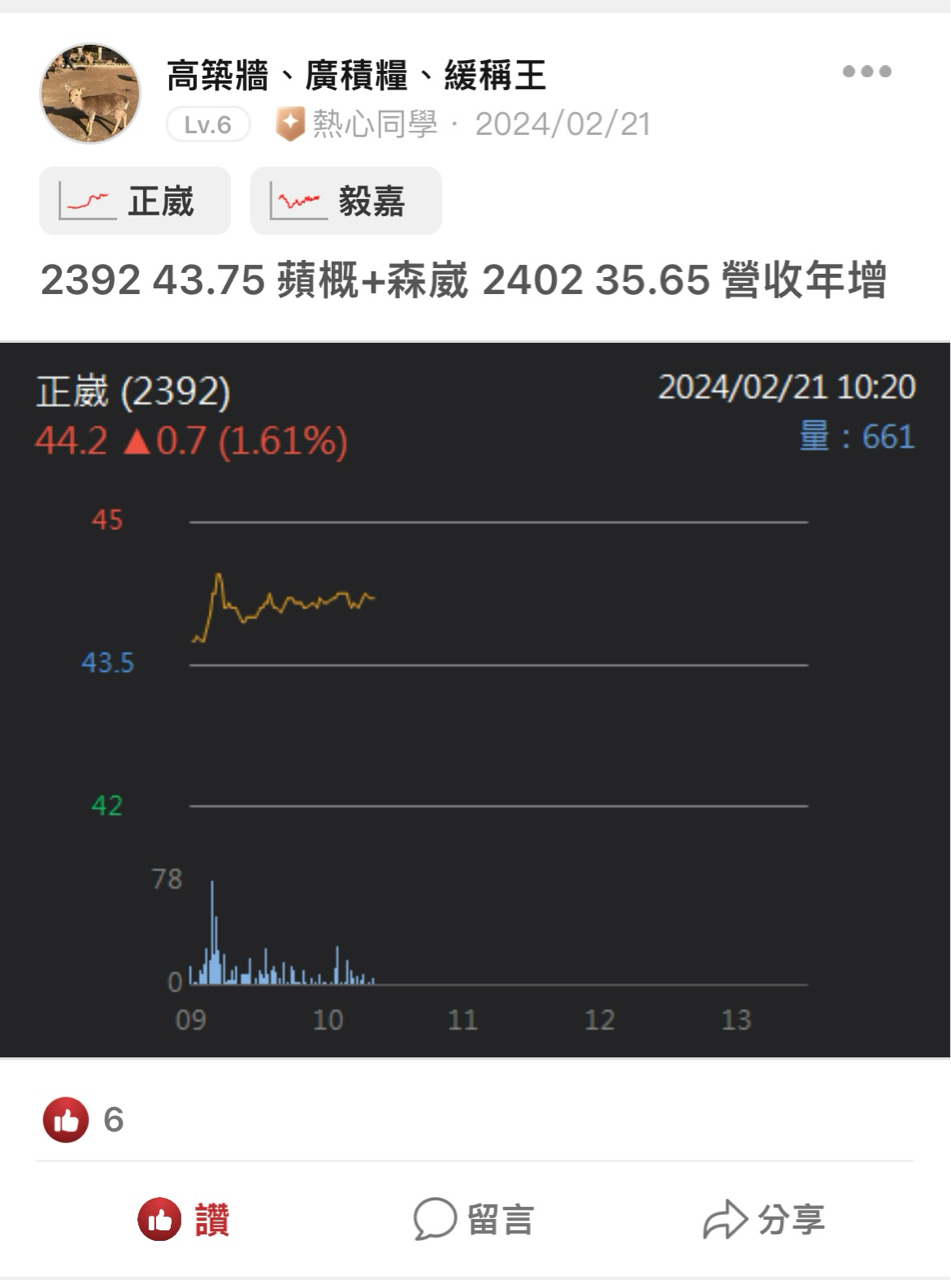The image size is (951, 1280).
Task: Enlarge the 正崴 (2392) chart image
Action: click(475, 700)
